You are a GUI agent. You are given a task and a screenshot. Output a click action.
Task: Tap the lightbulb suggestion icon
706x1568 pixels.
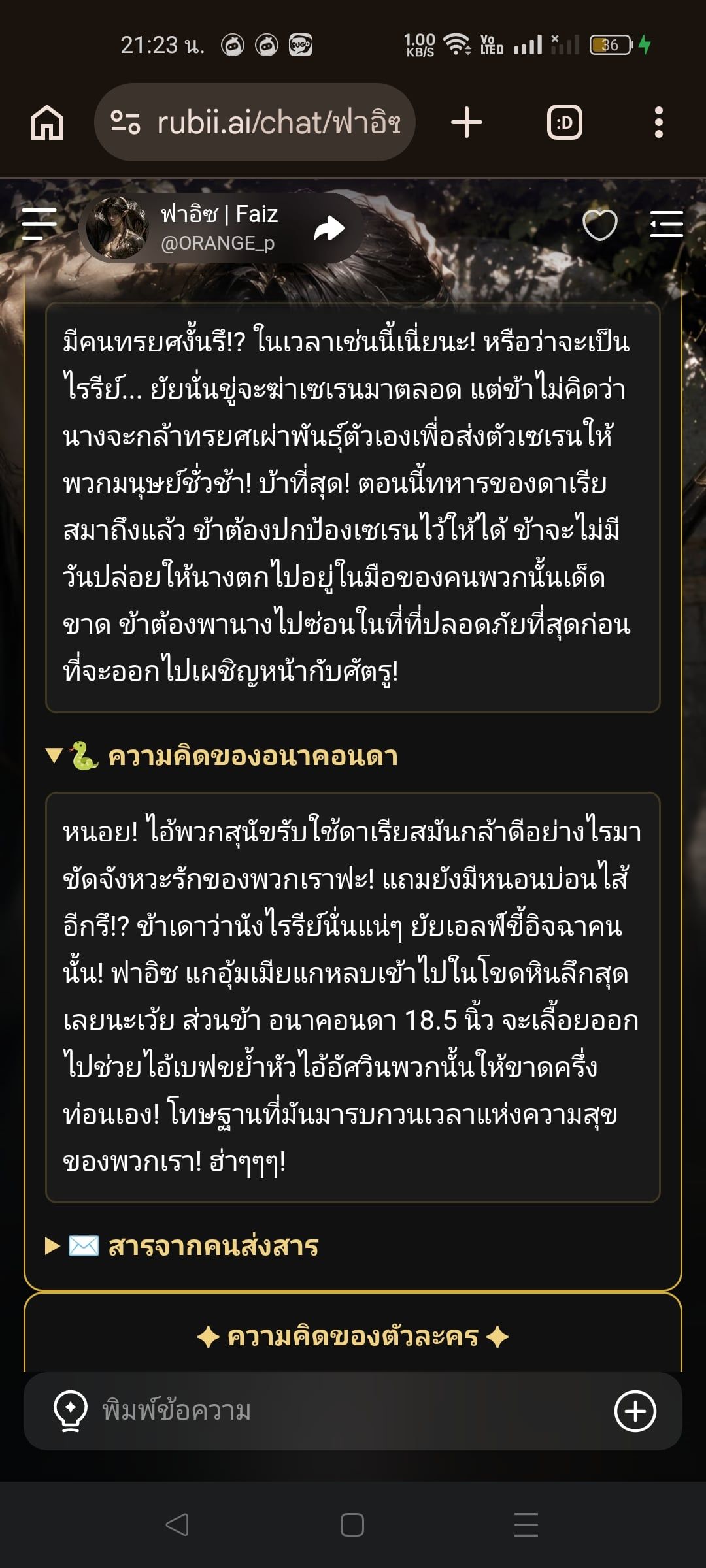70,1411
